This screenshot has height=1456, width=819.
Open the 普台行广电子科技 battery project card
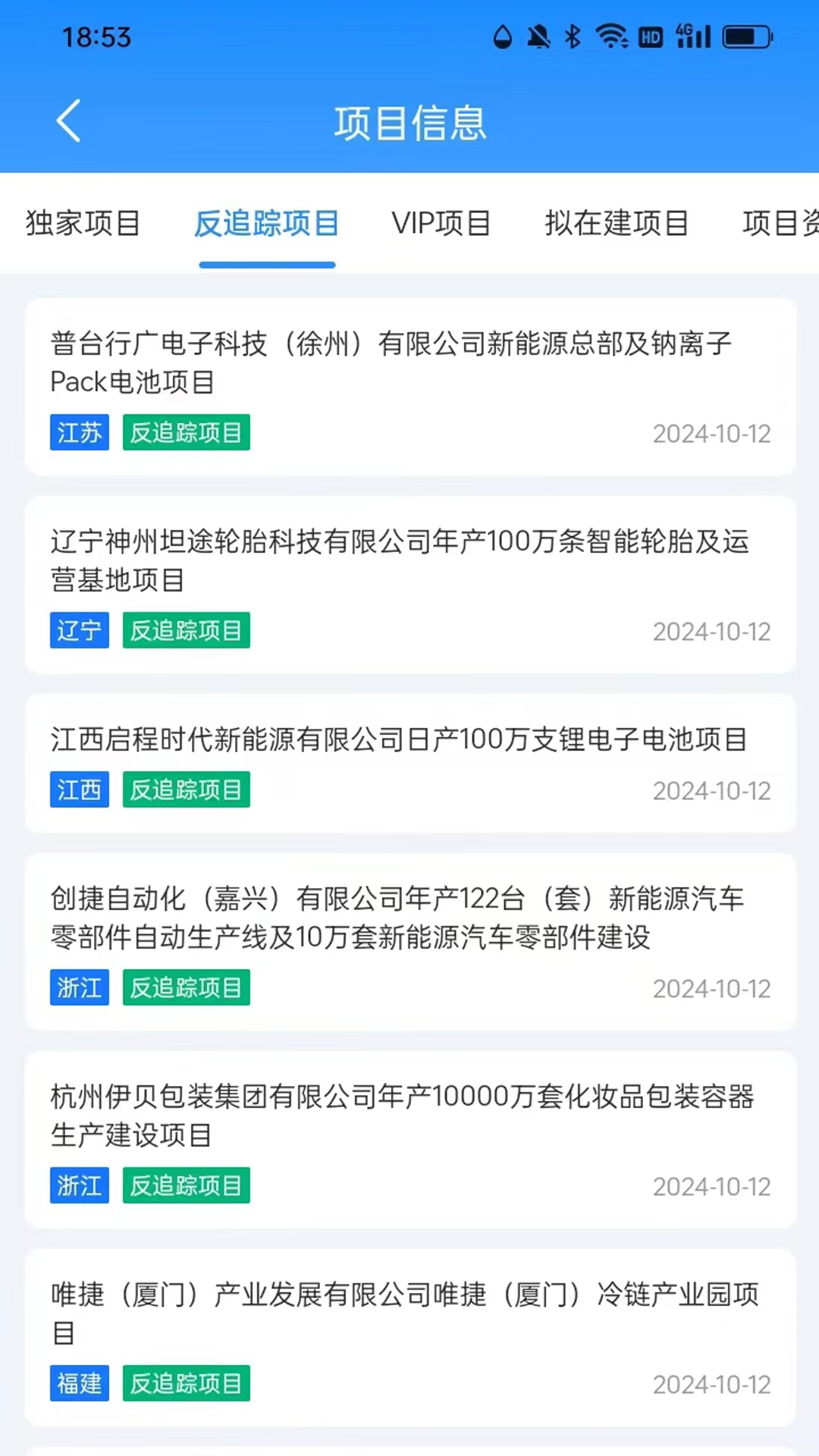(409, 364)
